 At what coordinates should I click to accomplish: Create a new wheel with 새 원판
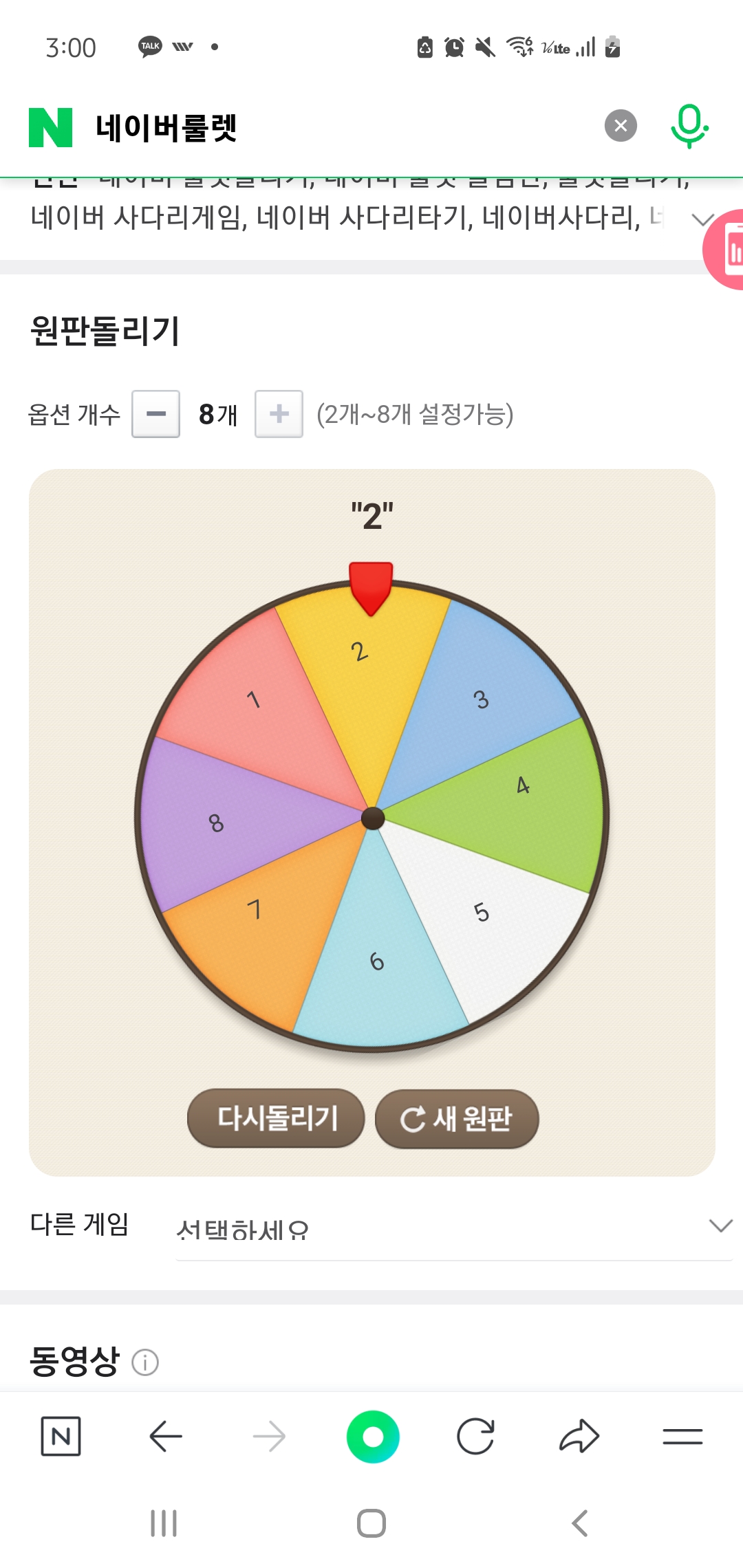456,1119
